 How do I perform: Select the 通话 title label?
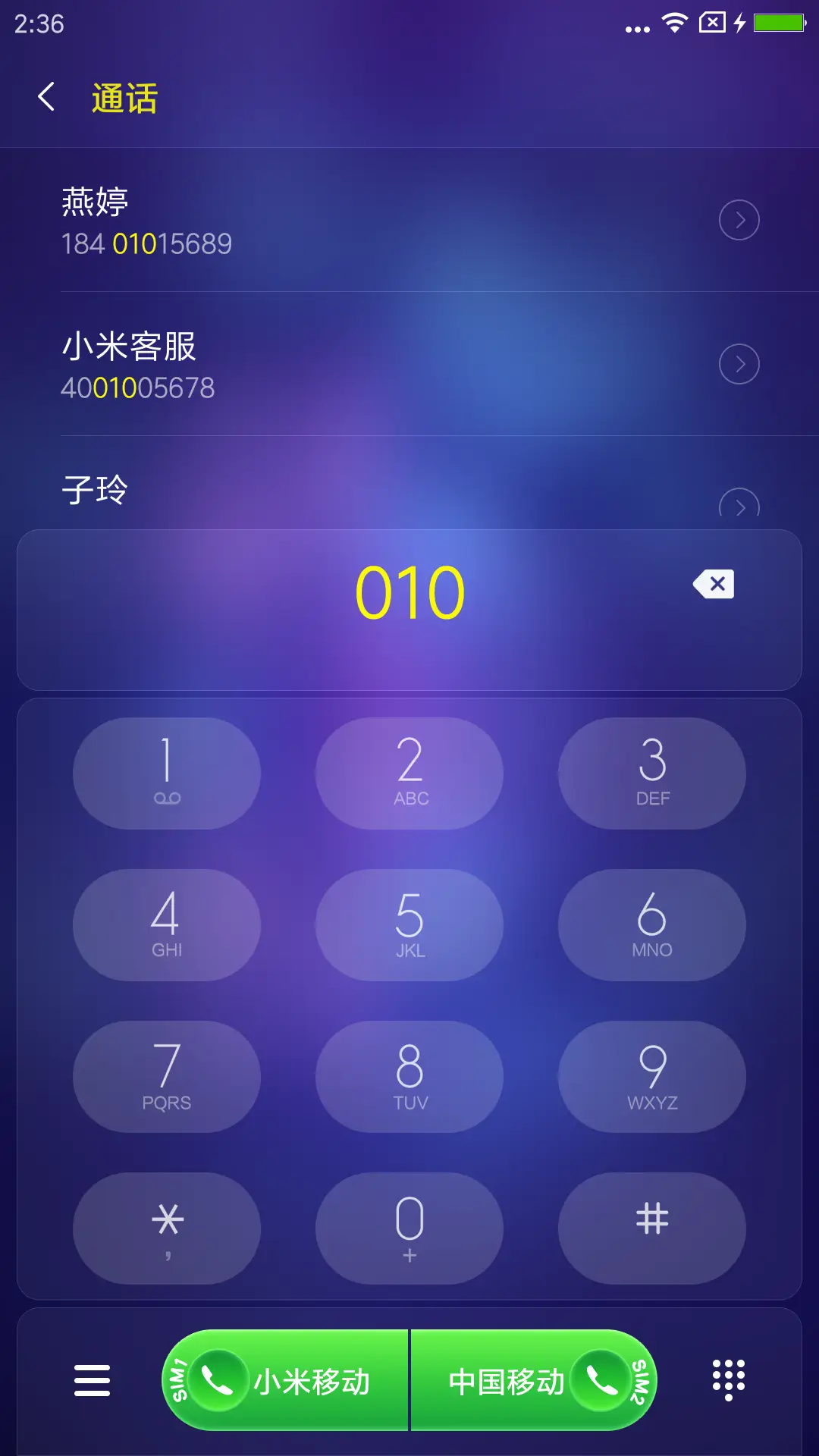pos(124,99)
